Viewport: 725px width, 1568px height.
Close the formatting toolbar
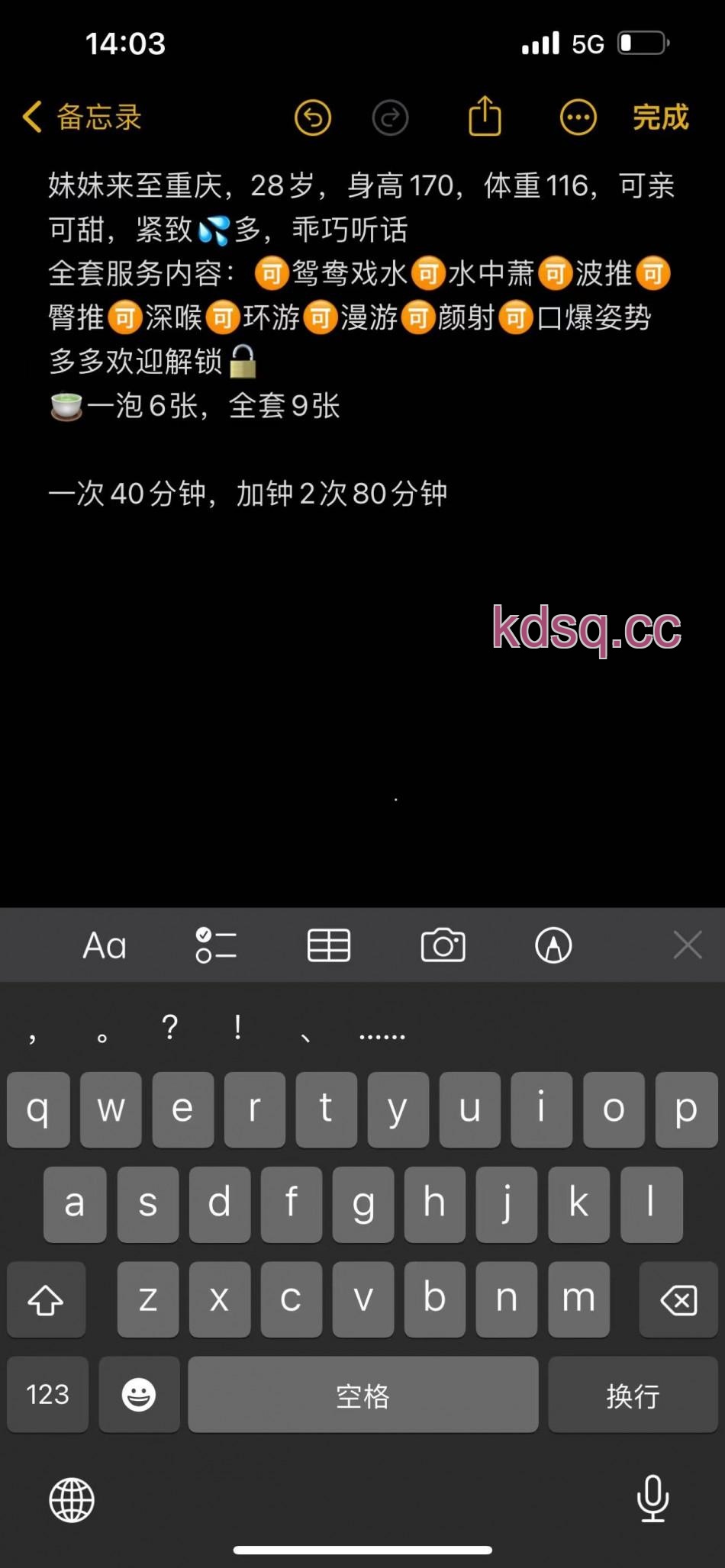coord(687,945)
